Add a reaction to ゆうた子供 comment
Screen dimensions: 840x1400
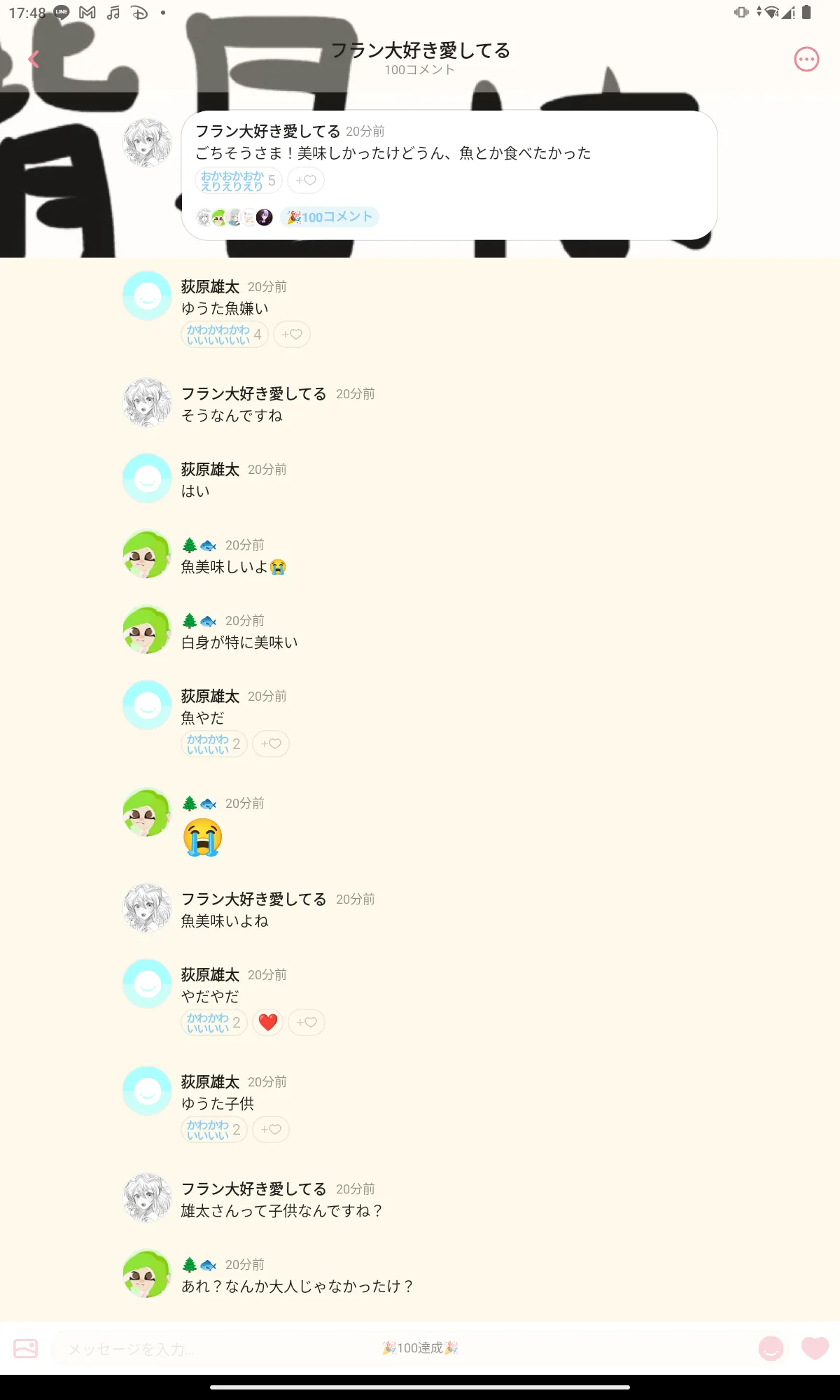271,1130
